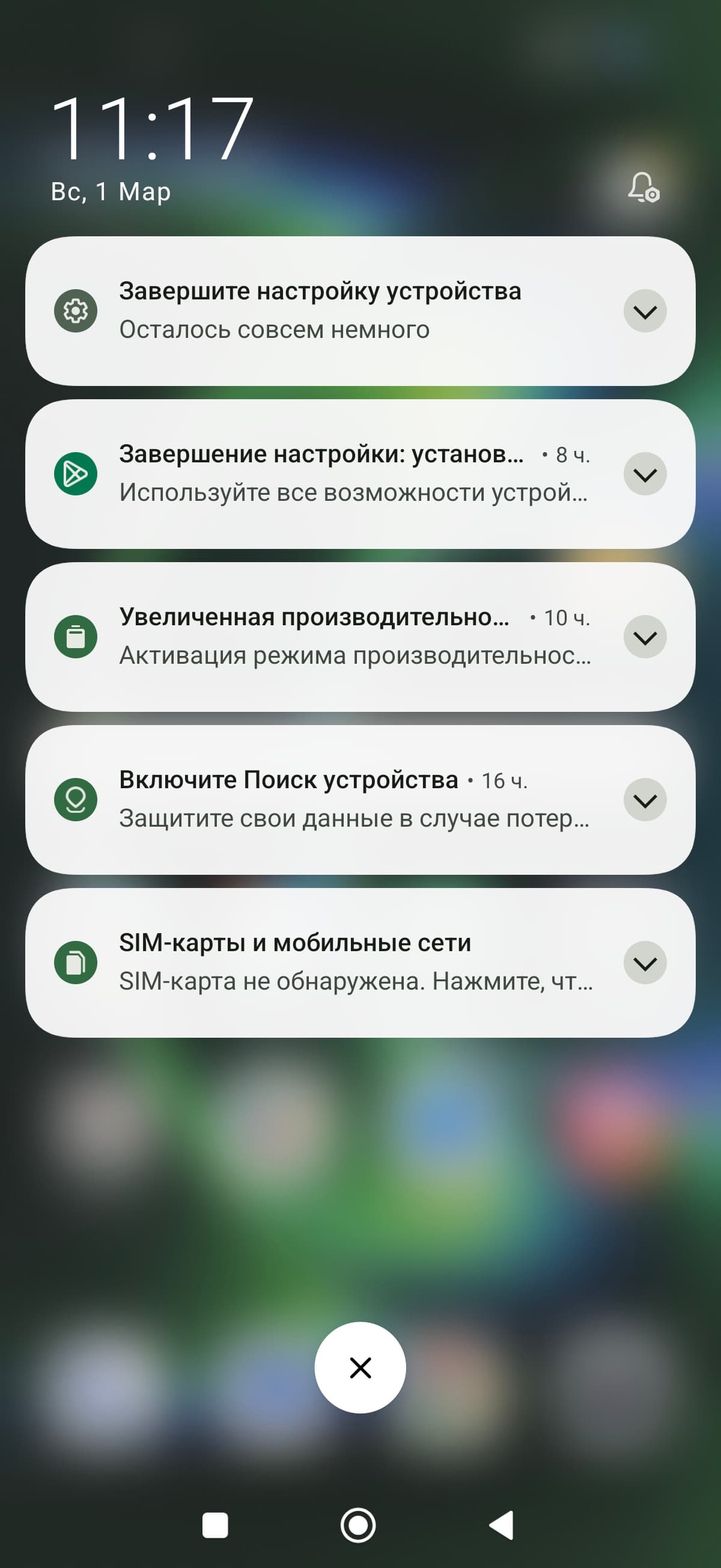This screenshot has width=721, height=1568.
Task: Open recent apps from navigation bar
Action: (x=214, y=1525)
